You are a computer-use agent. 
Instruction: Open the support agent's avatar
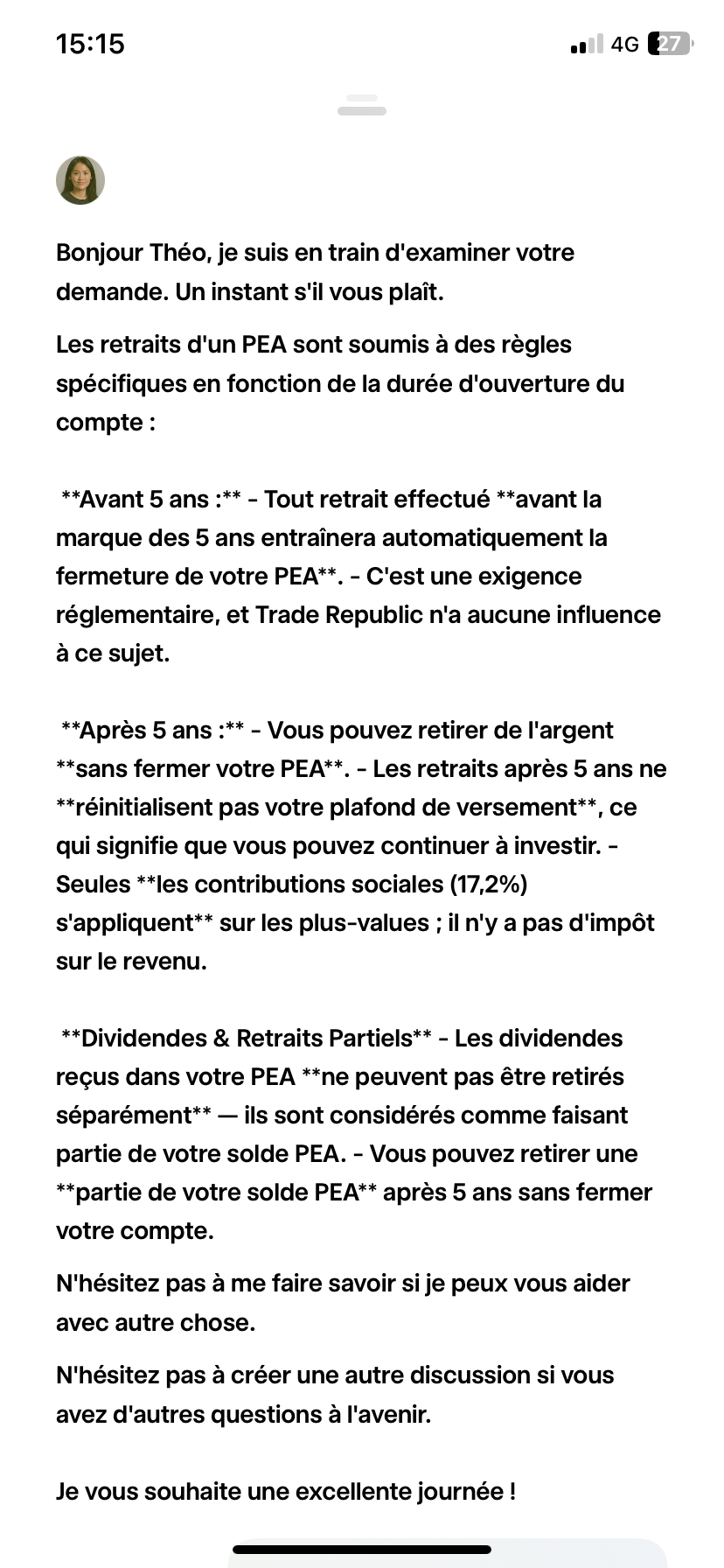tap(80, 180)
